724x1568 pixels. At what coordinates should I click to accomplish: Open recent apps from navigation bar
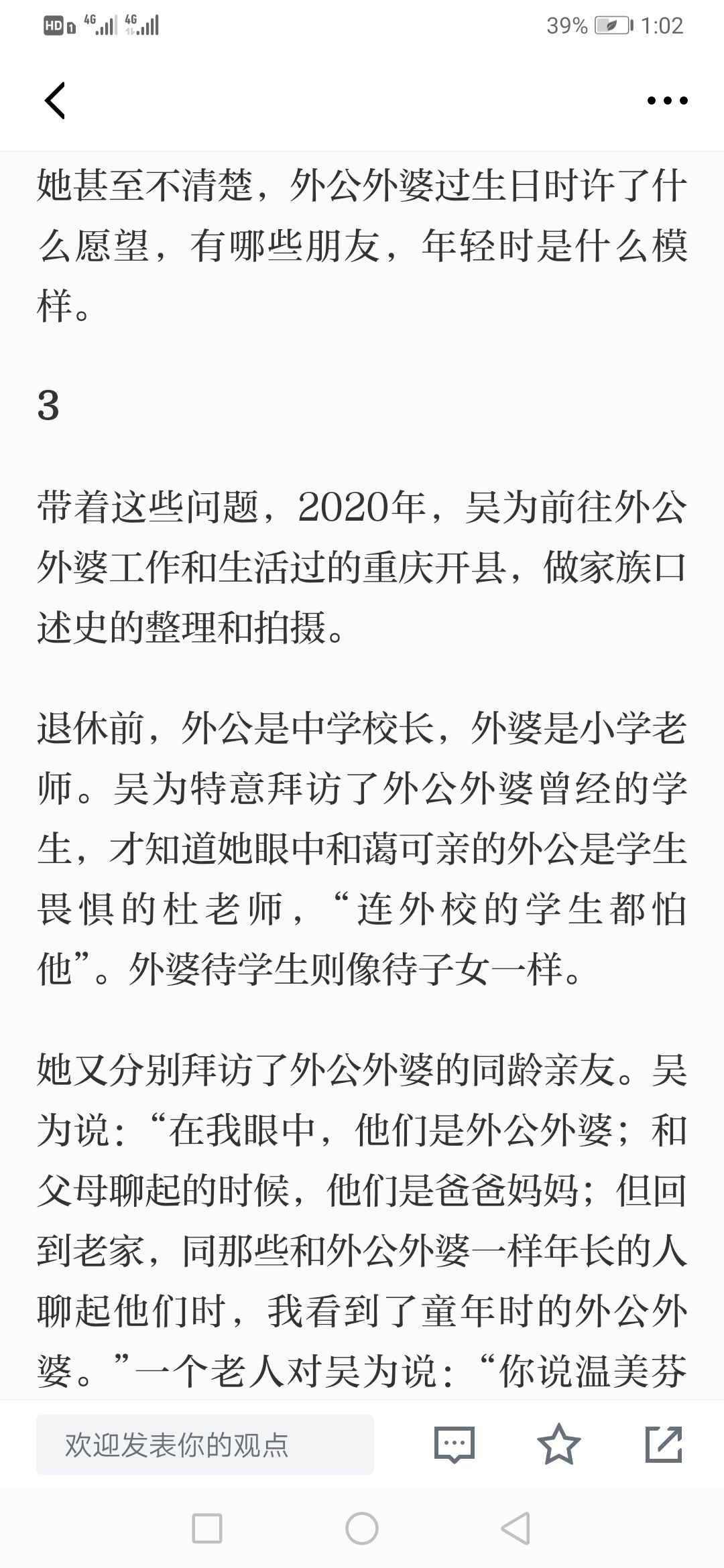click(207, 1528)
